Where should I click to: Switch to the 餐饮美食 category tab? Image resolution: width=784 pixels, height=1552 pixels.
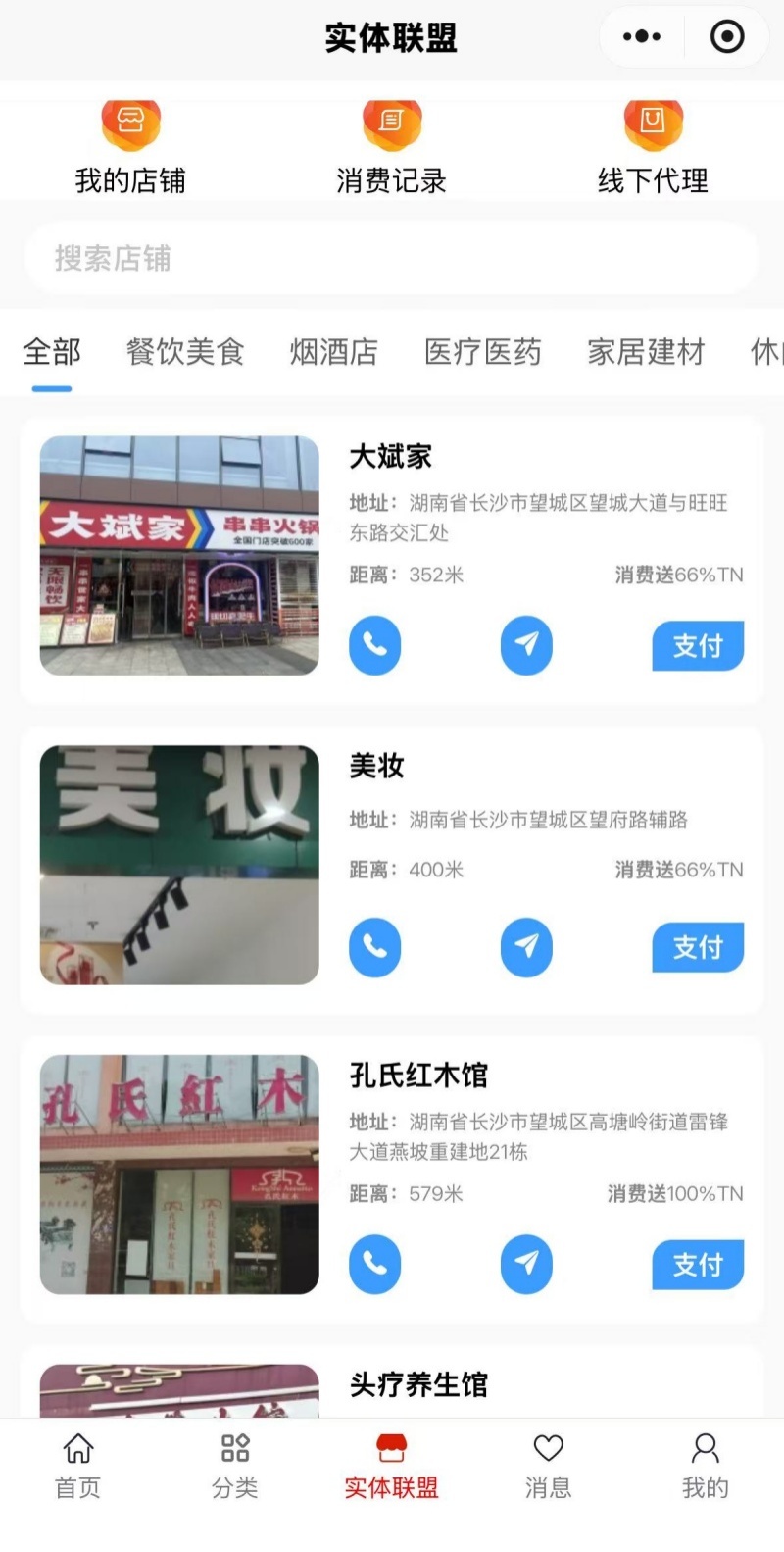tap(185, 352)
